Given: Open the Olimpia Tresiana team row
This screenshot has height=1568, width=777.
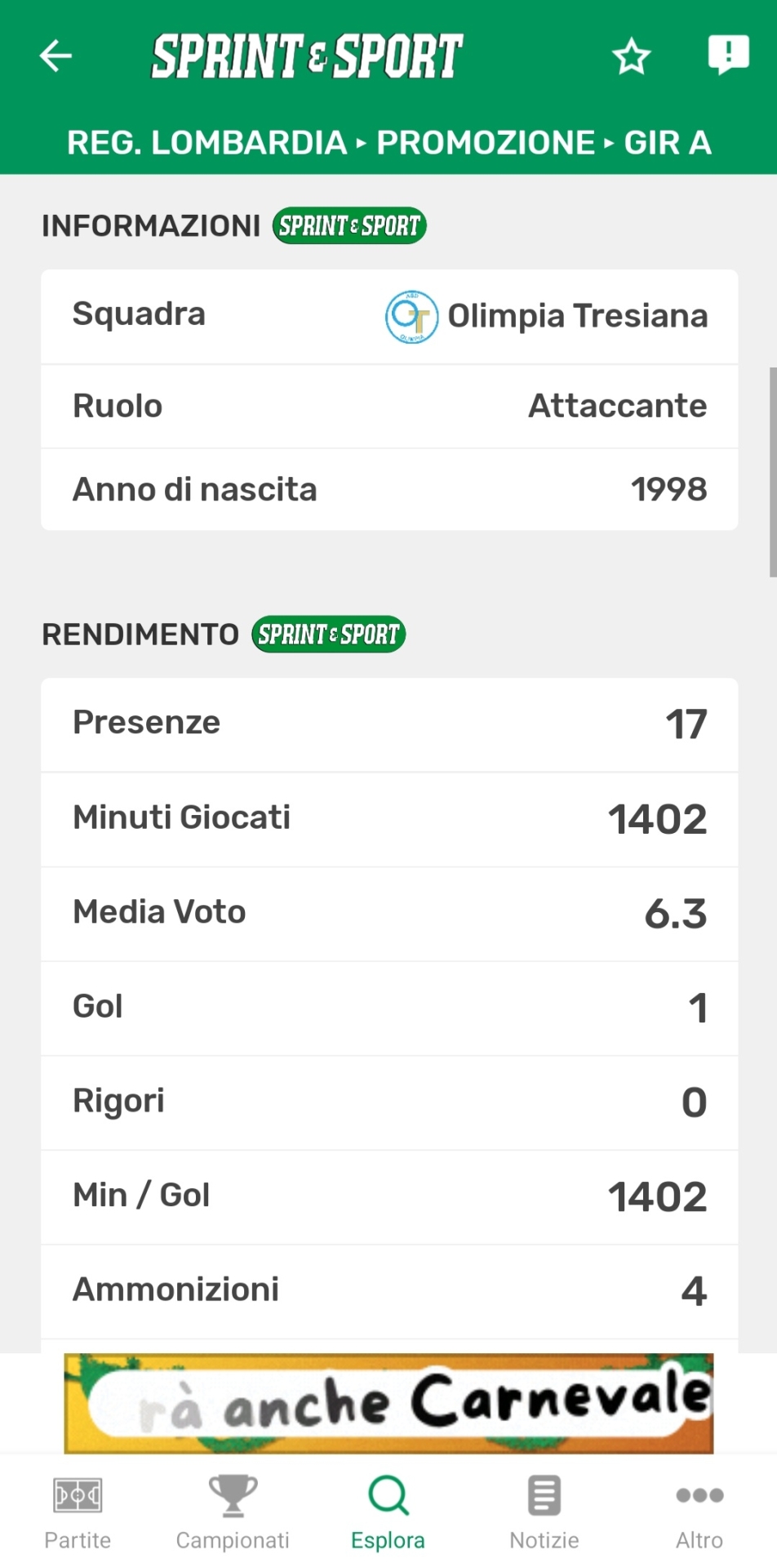Looking at the screenshot, I should click(389, 317).
